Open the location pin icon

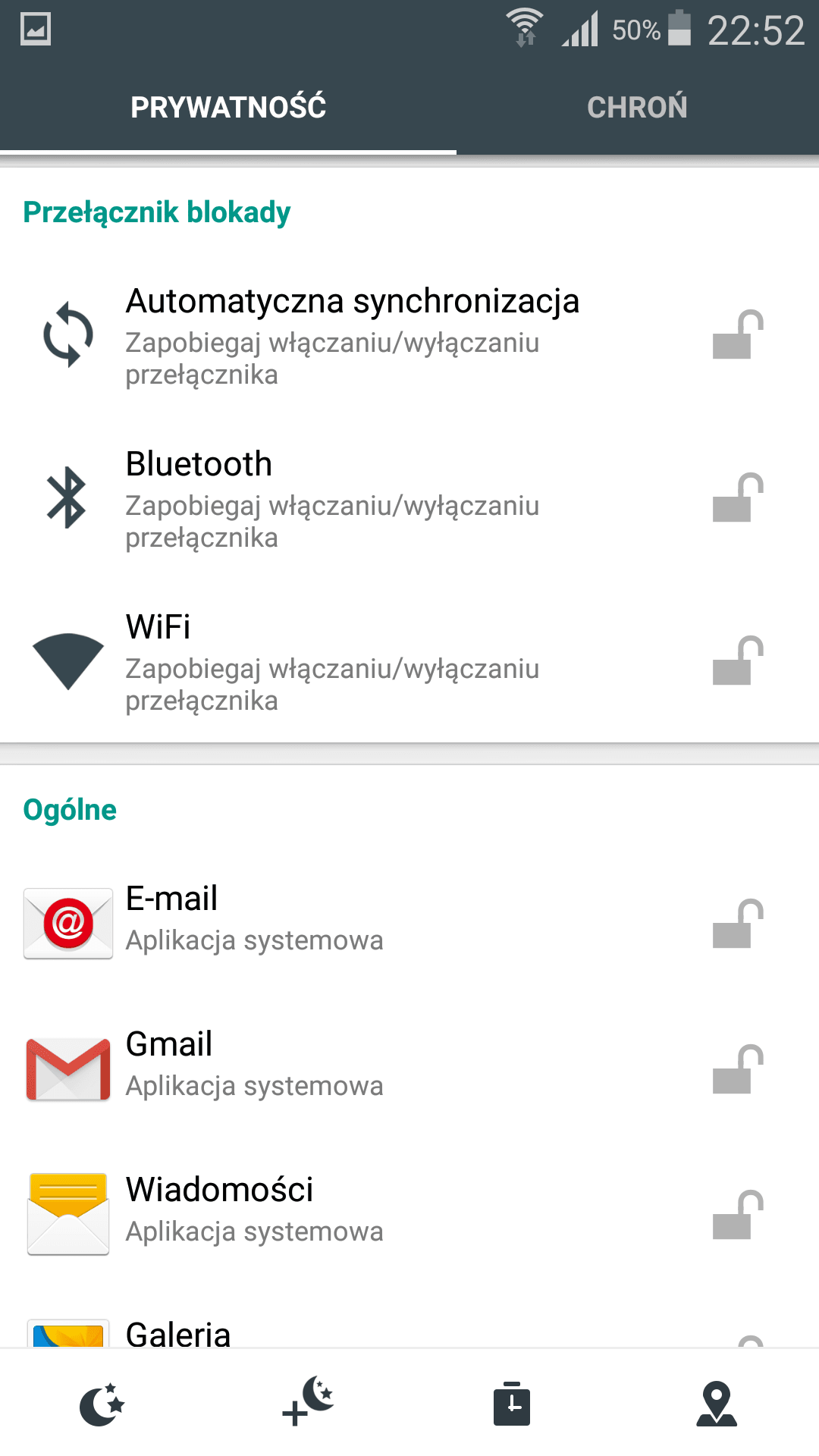717,1404
